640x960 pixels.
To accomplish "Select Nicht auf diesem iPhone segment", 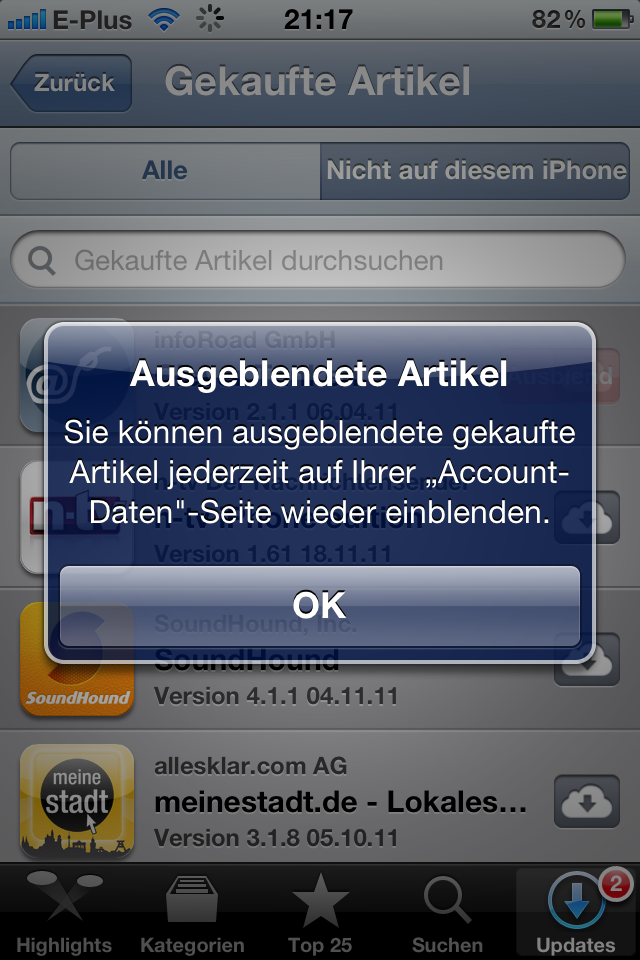I will coord(475,171).
